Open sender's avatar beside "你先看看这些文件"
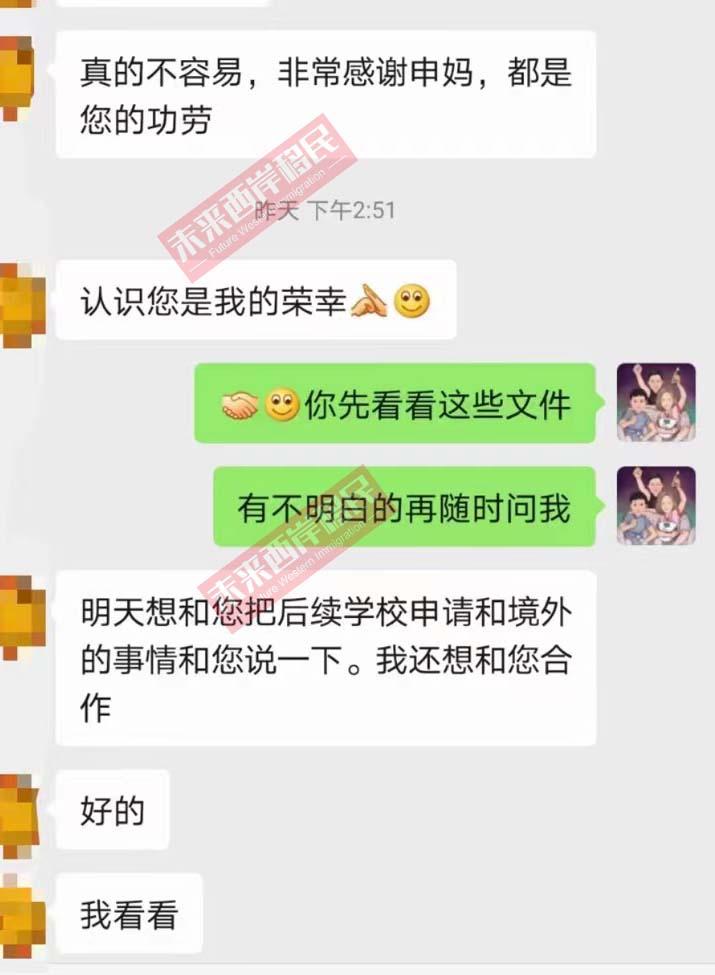Viewport: 715px width, 975px height. [x=656, y=402]
